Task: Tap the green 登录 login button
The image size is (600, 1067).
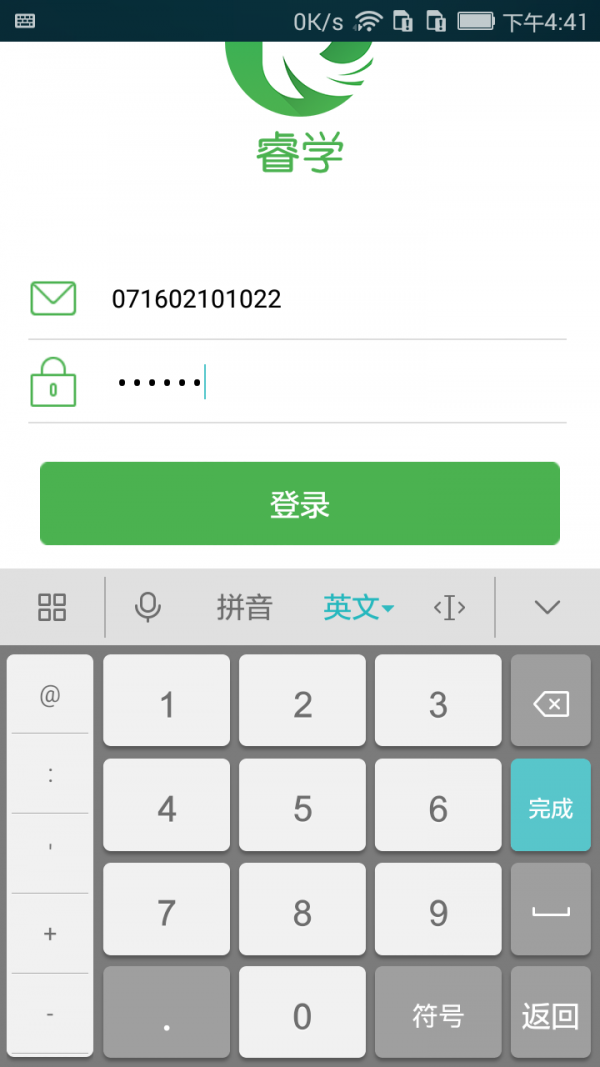Action: [x=300, y=504]
